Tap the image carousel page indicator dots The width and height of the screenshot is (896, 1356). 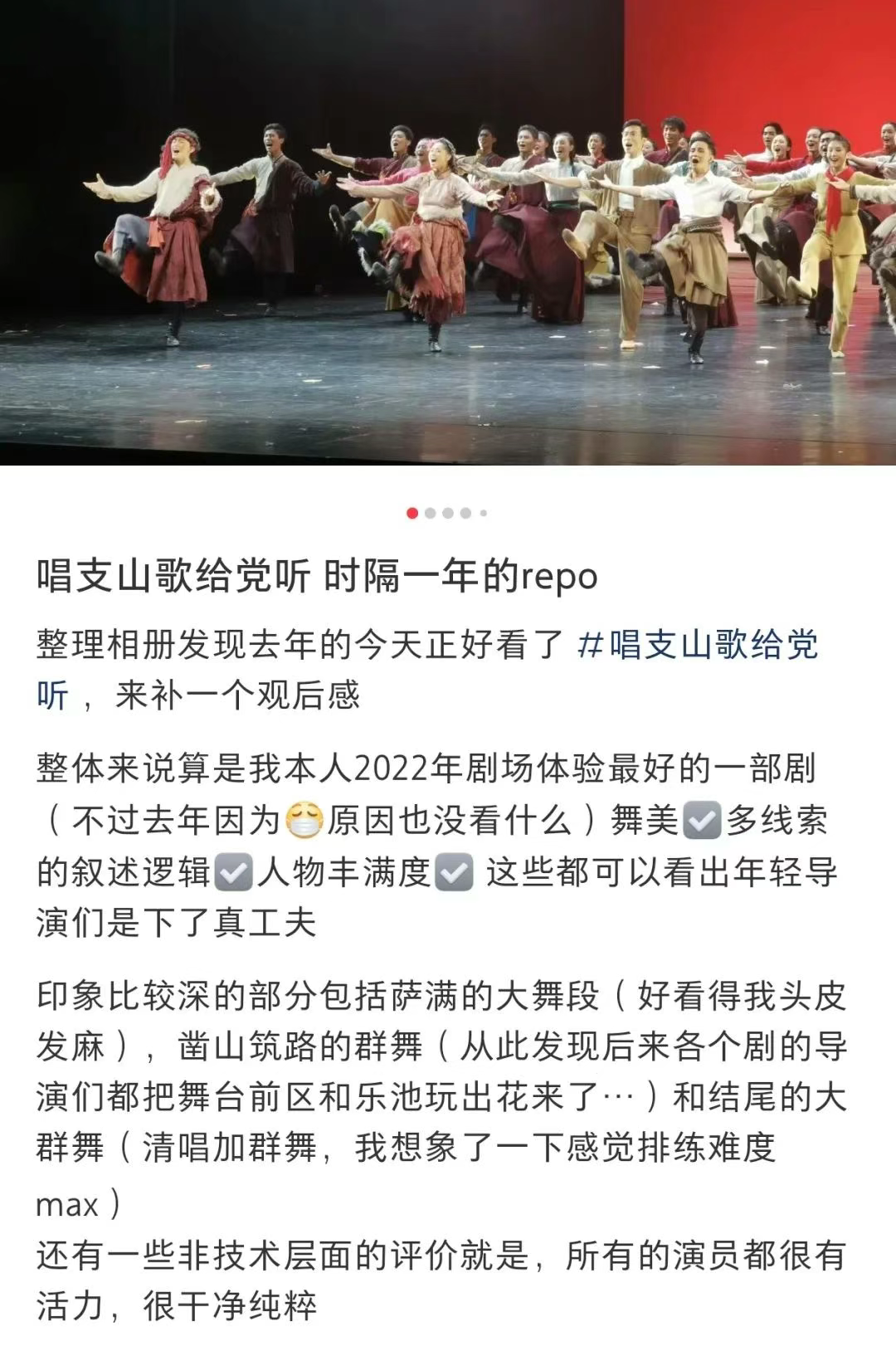click(447, 513)
